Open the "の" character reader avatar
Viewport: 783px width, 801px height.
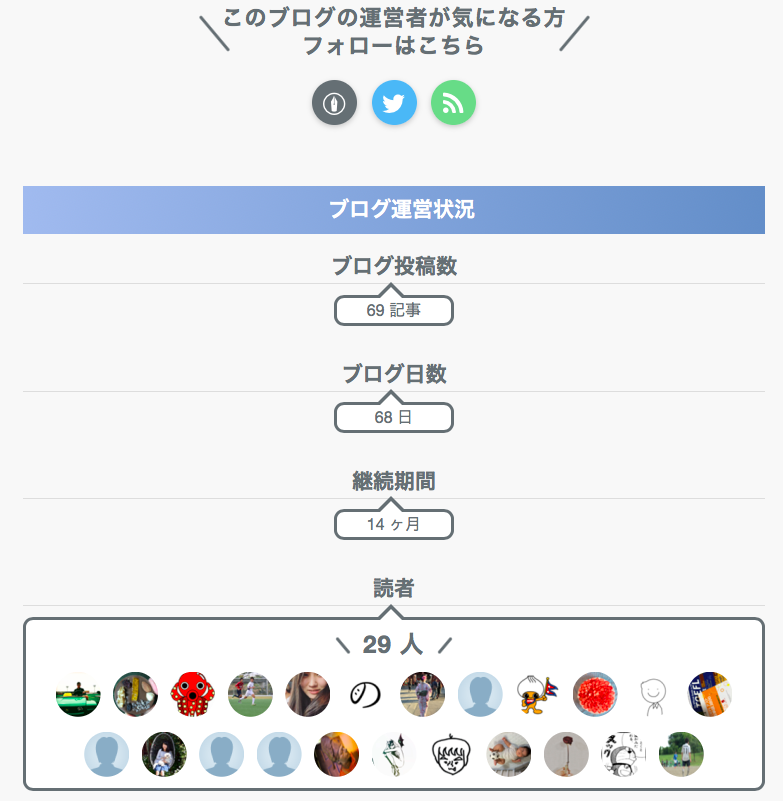(x=365, y=696)
